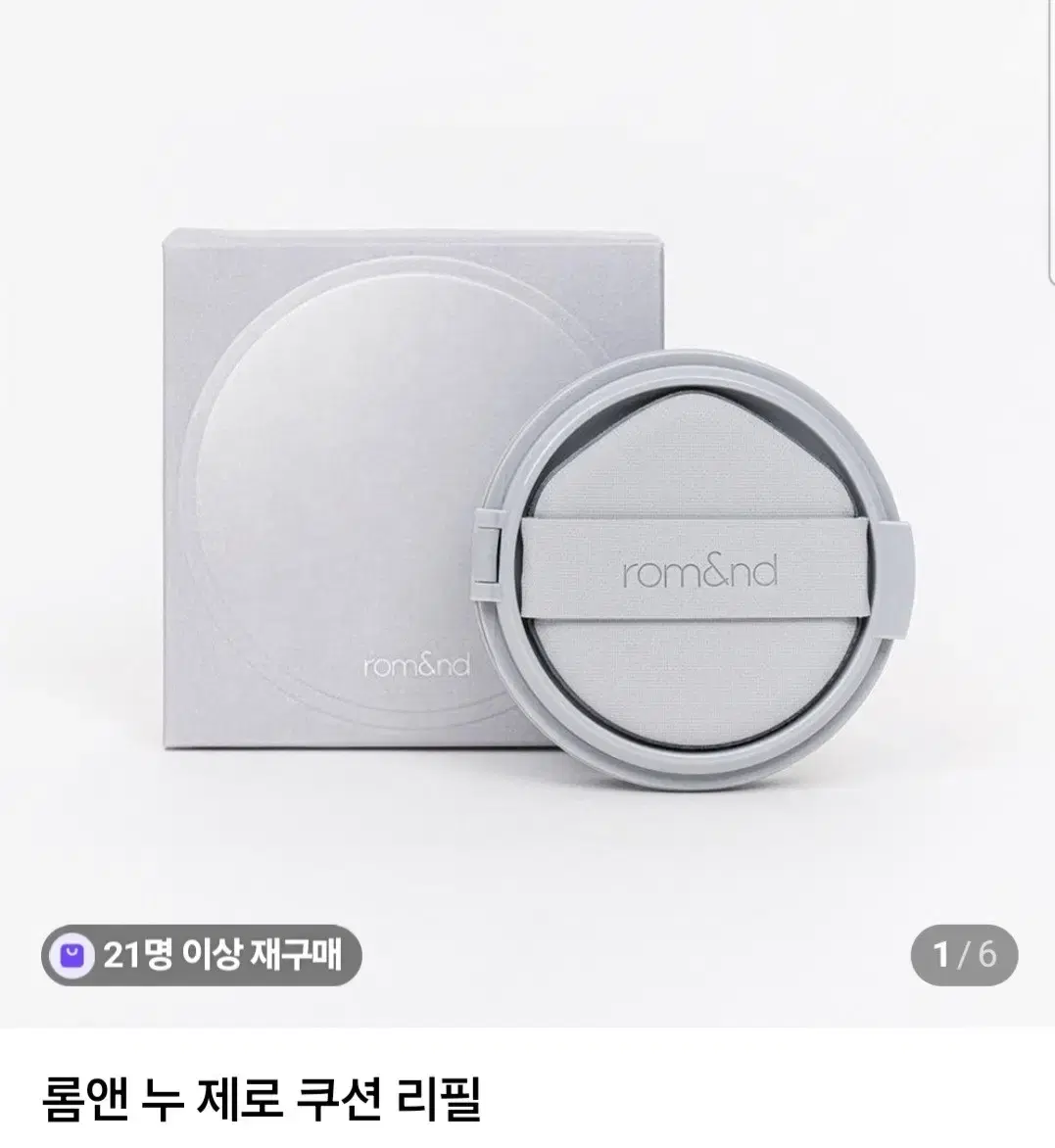Tap the cushion compact in the product photo
Screen dimensions: 1055x1148
(x=700, y=568)
